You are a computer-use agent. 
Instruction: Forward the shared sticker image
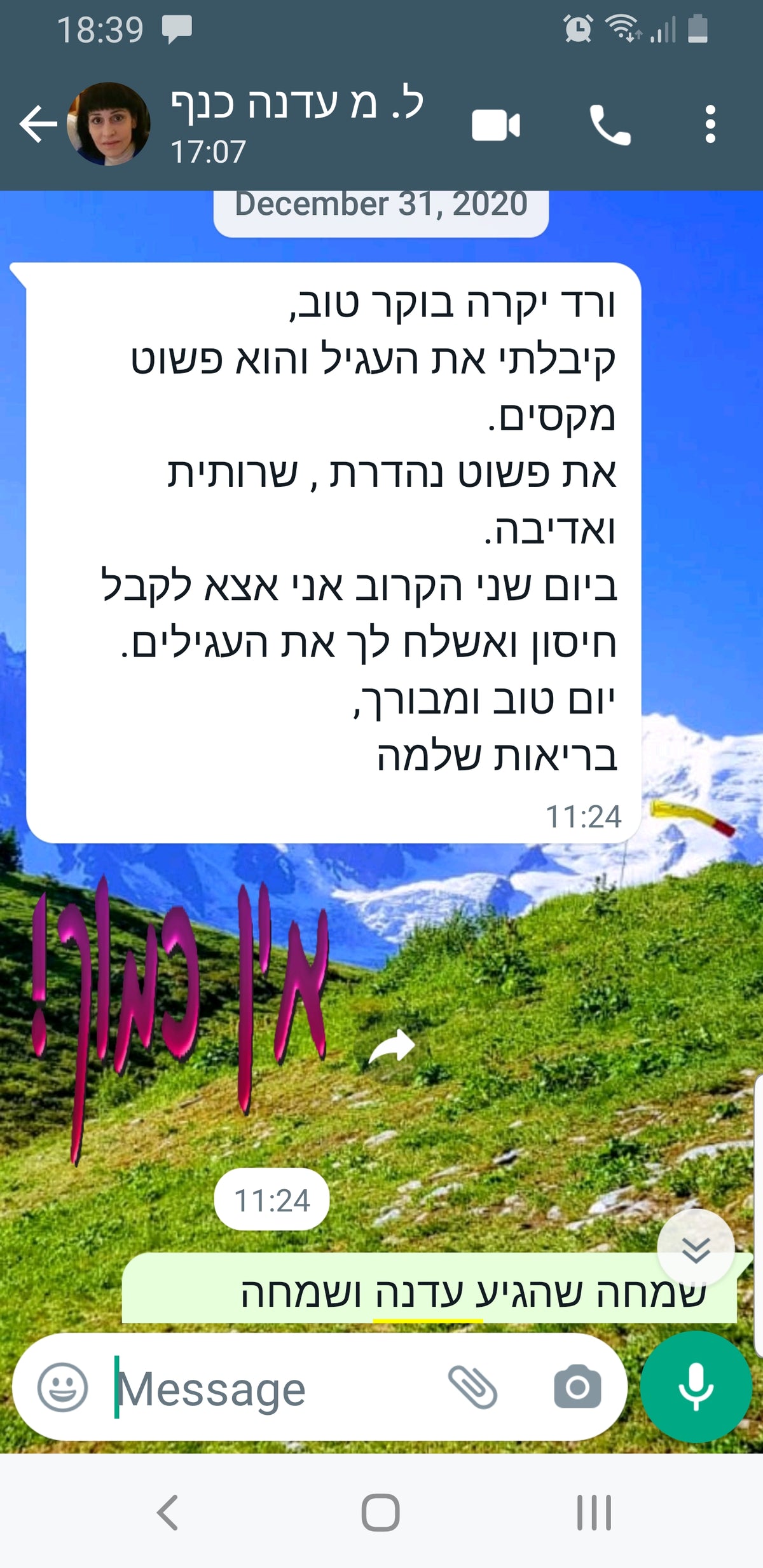point(392,1046)
